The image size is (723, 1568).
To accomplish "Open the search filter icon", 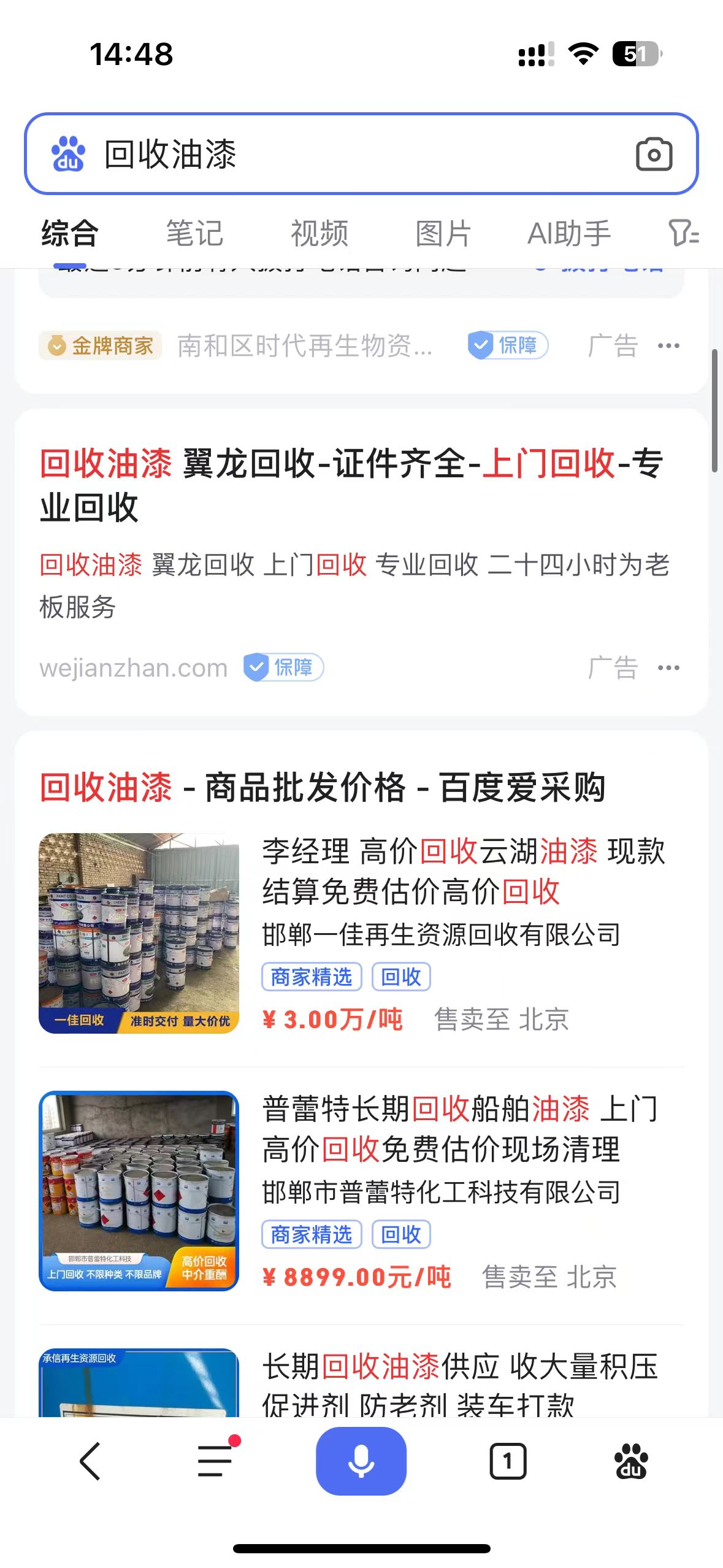I will 683,234.
